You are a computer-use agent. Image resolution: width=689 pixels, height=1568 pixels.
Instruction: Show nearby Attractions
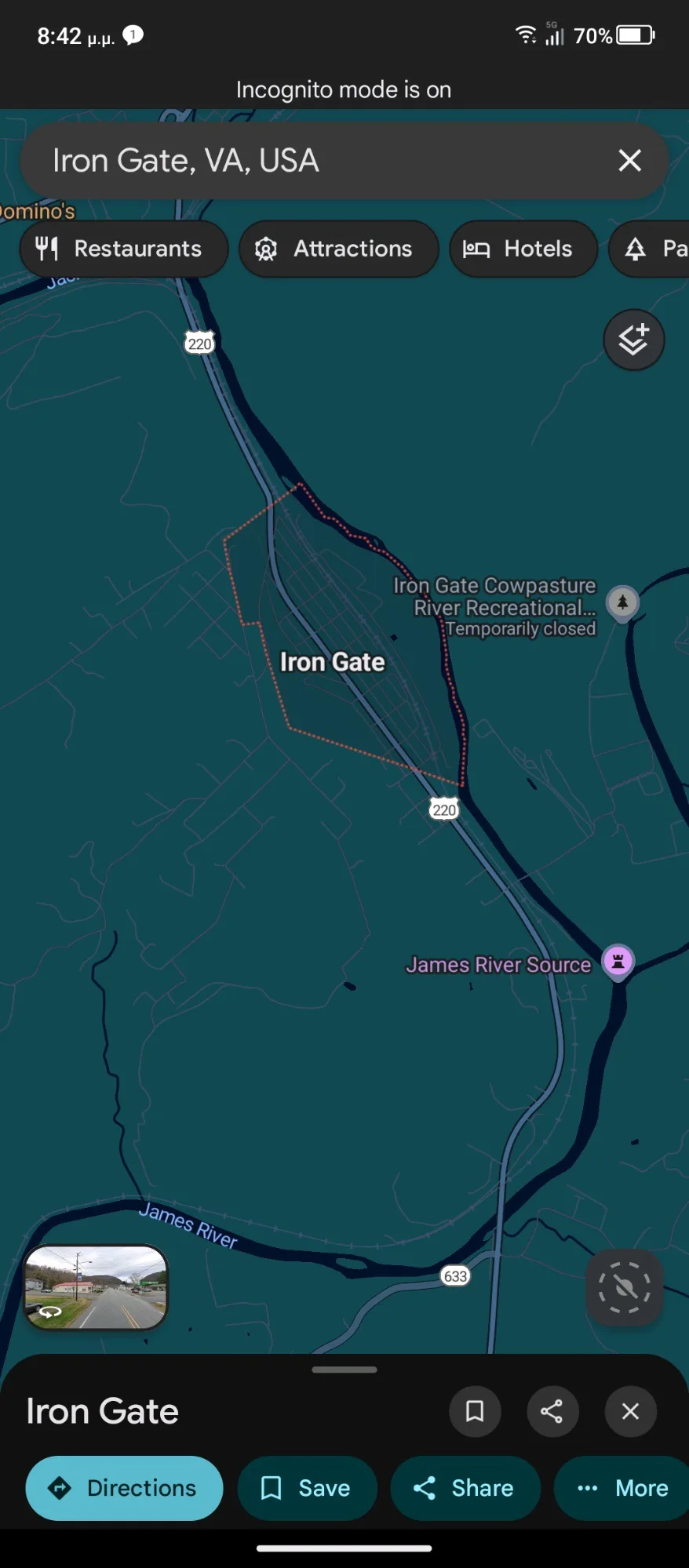[338, 249]
